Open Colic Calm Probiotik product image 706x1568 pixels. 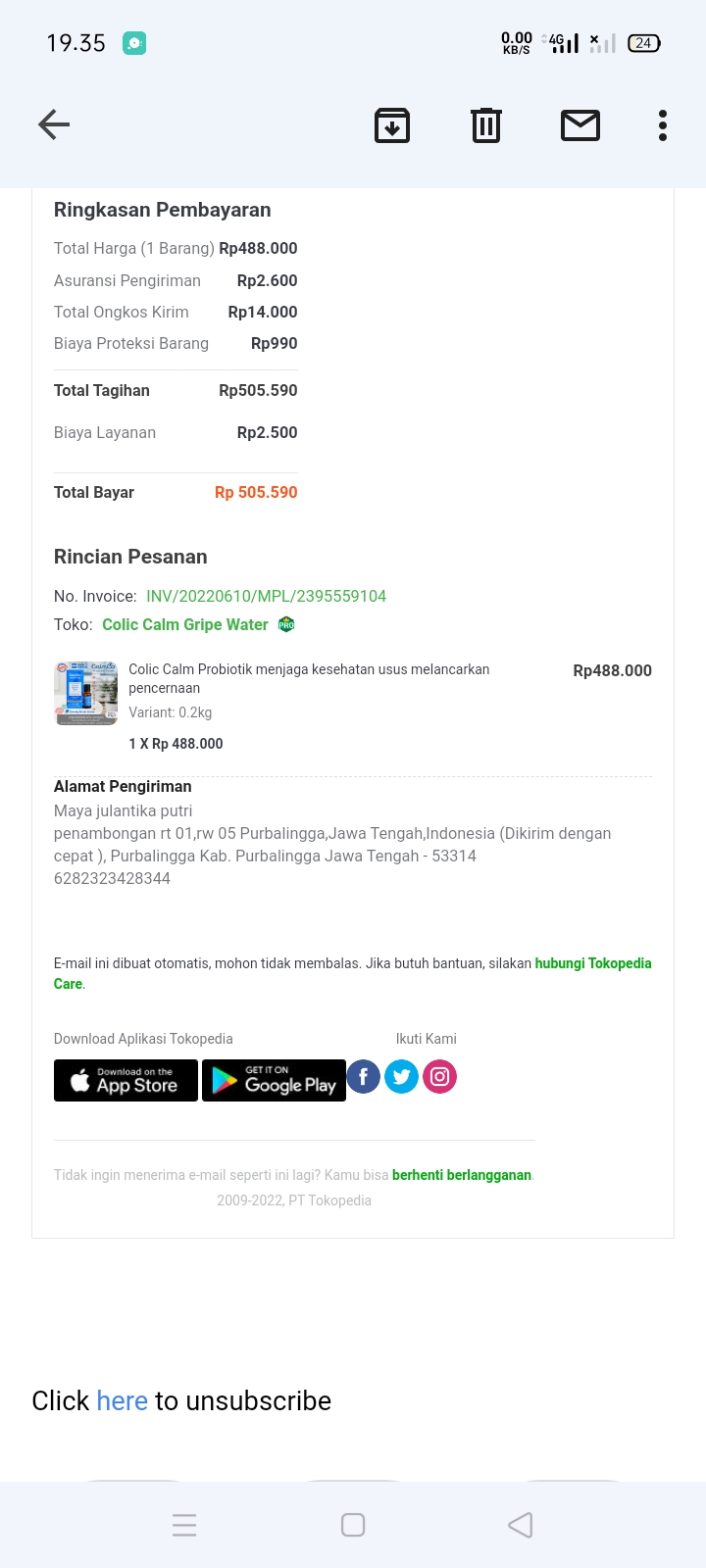pyautogui.click(x=86, y=693)
